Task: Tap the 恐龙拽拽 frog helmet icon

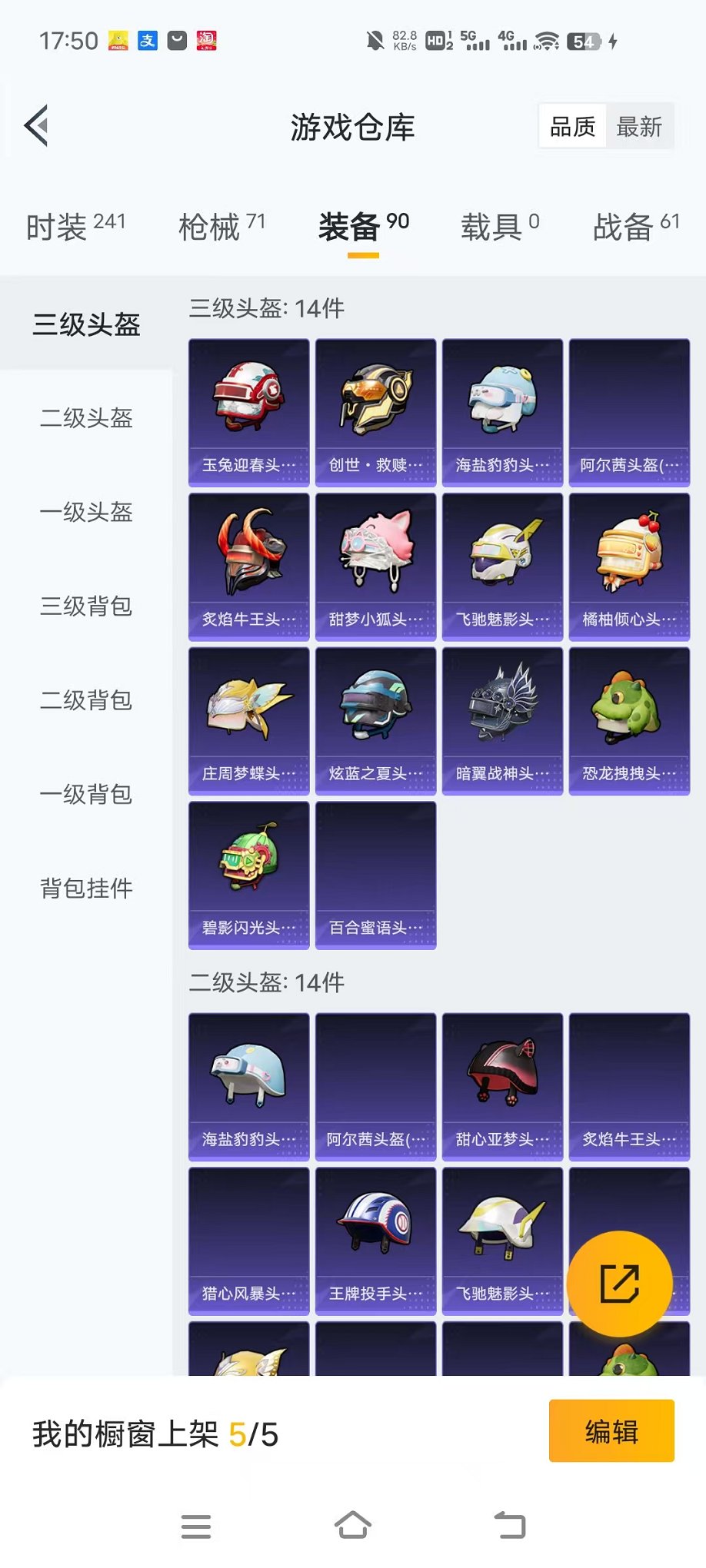Action: (629, 711)
